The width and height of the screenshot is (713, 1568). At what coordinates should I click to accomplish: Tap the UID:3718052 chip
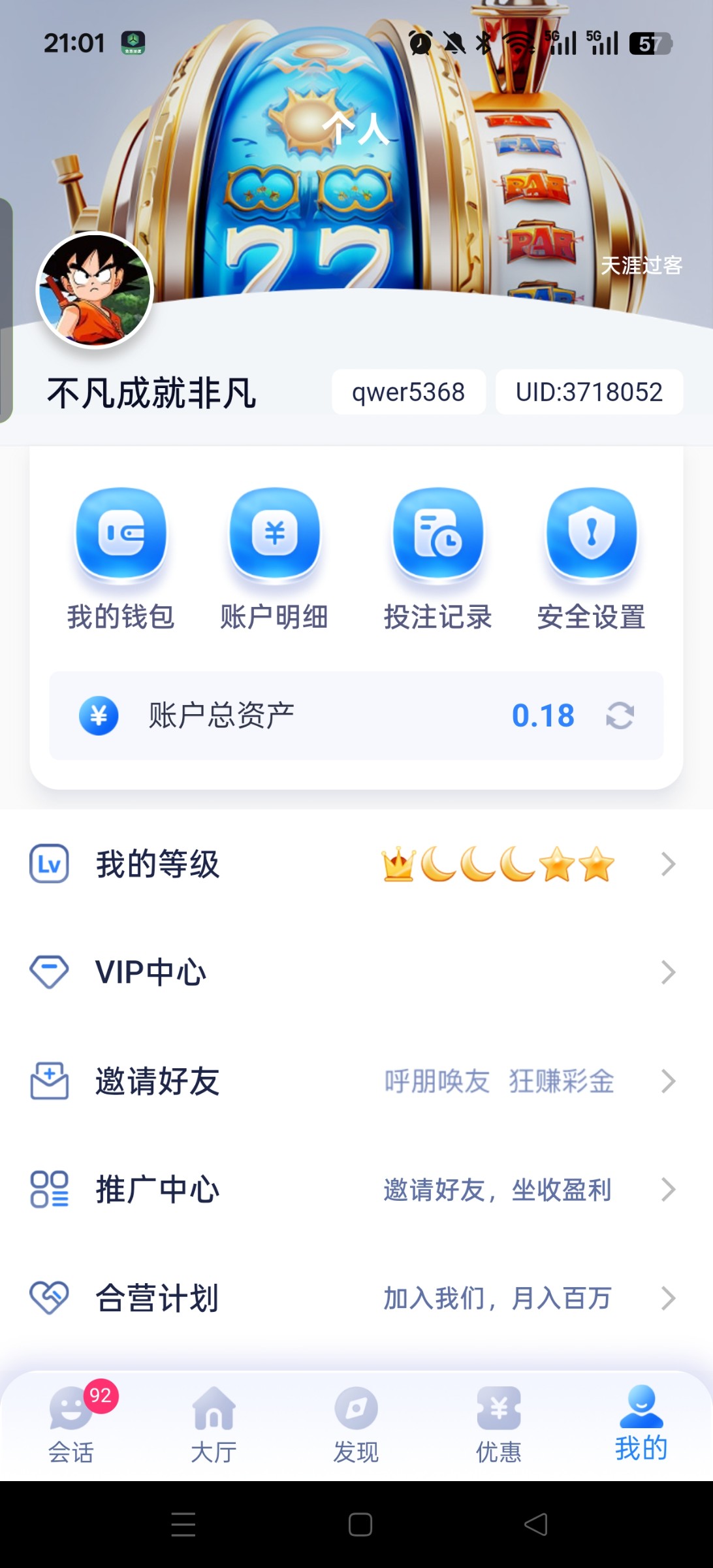[x=589, y=392]
